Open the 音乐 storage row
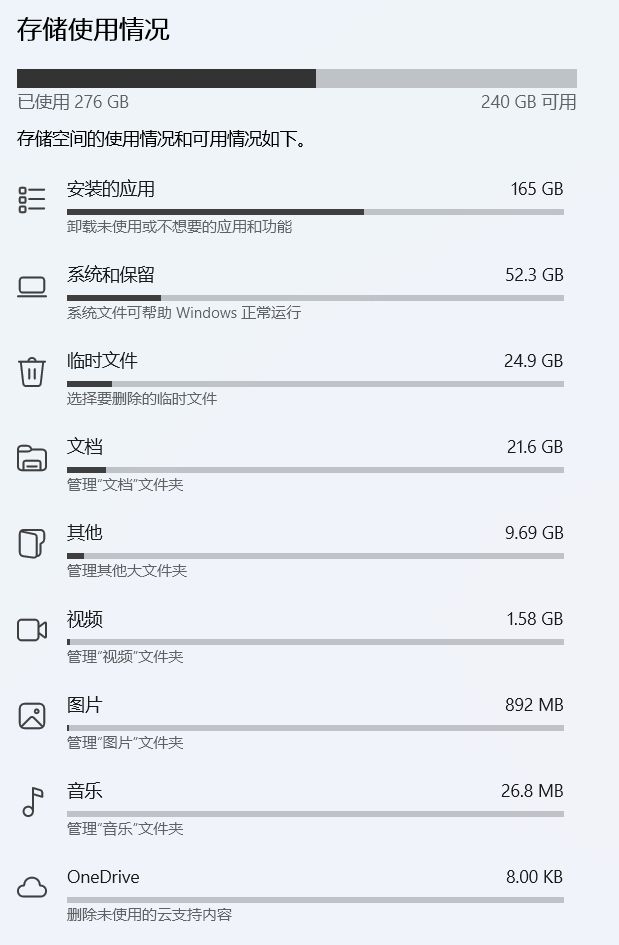Image resolution: width=619 pixels, height=945 pixels. (x=291, y=809)
